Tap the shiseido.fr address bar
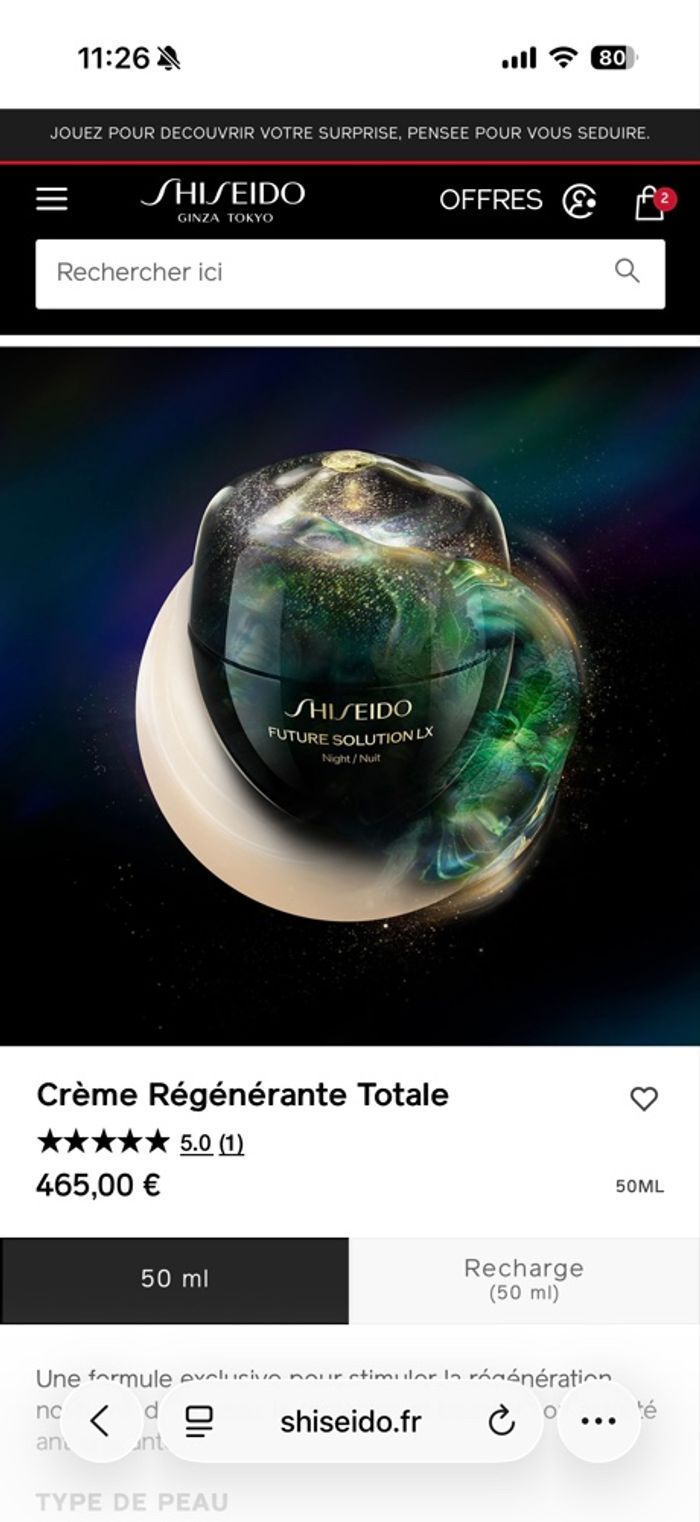This screenshot has width=700, height=1522. 350,1421
